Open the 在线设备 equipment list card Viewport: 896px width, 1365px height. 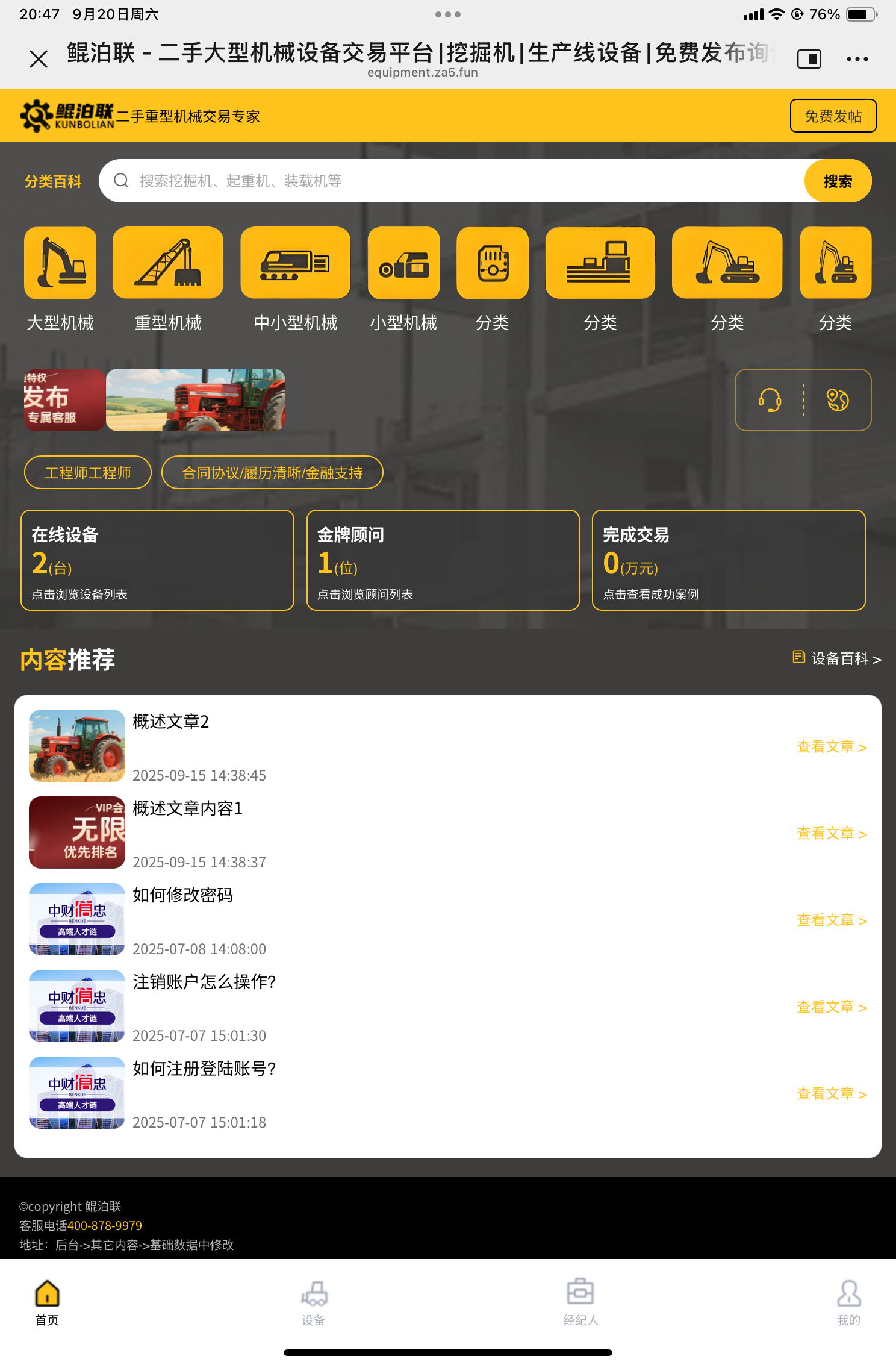pos(157,560)
